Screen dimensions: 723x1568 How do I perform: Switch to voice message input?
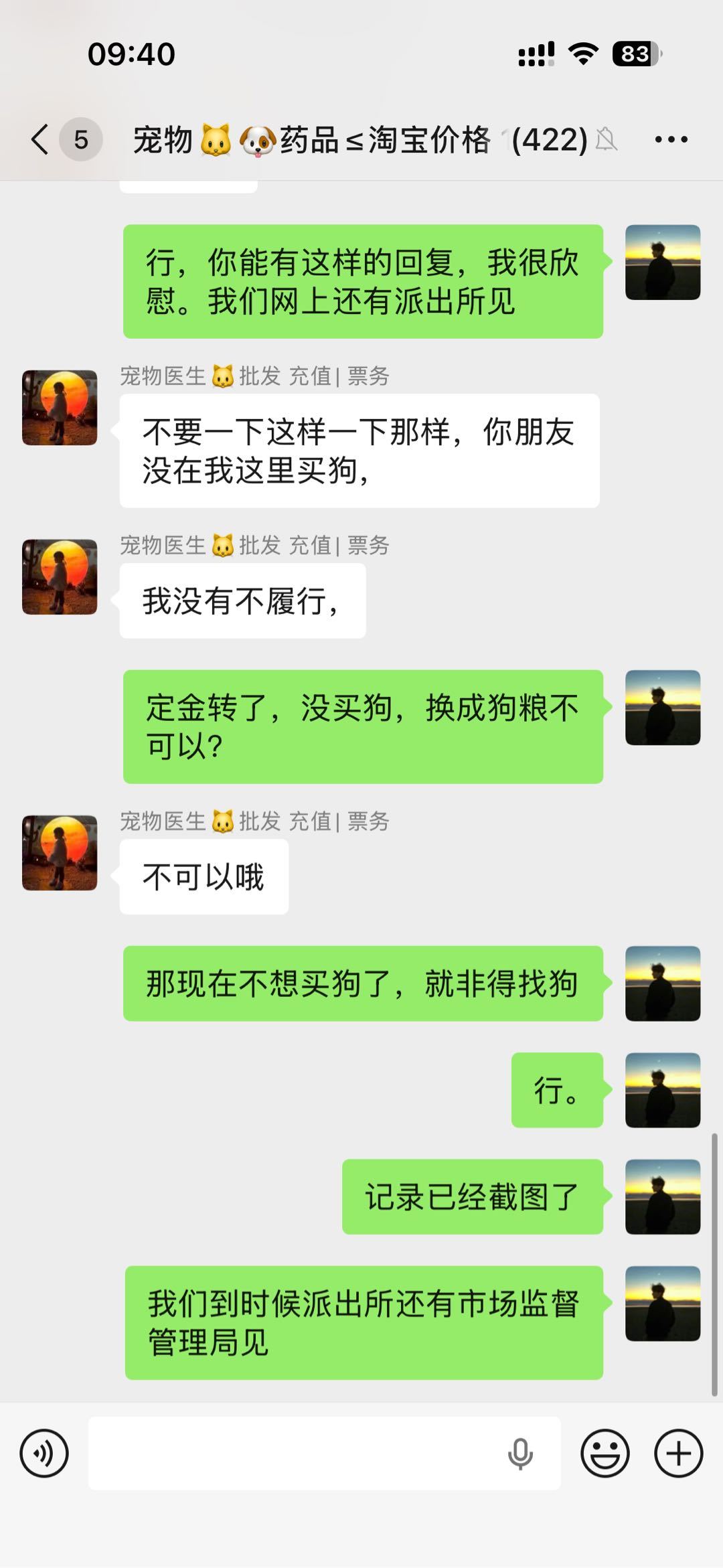tap(44, 1454)
